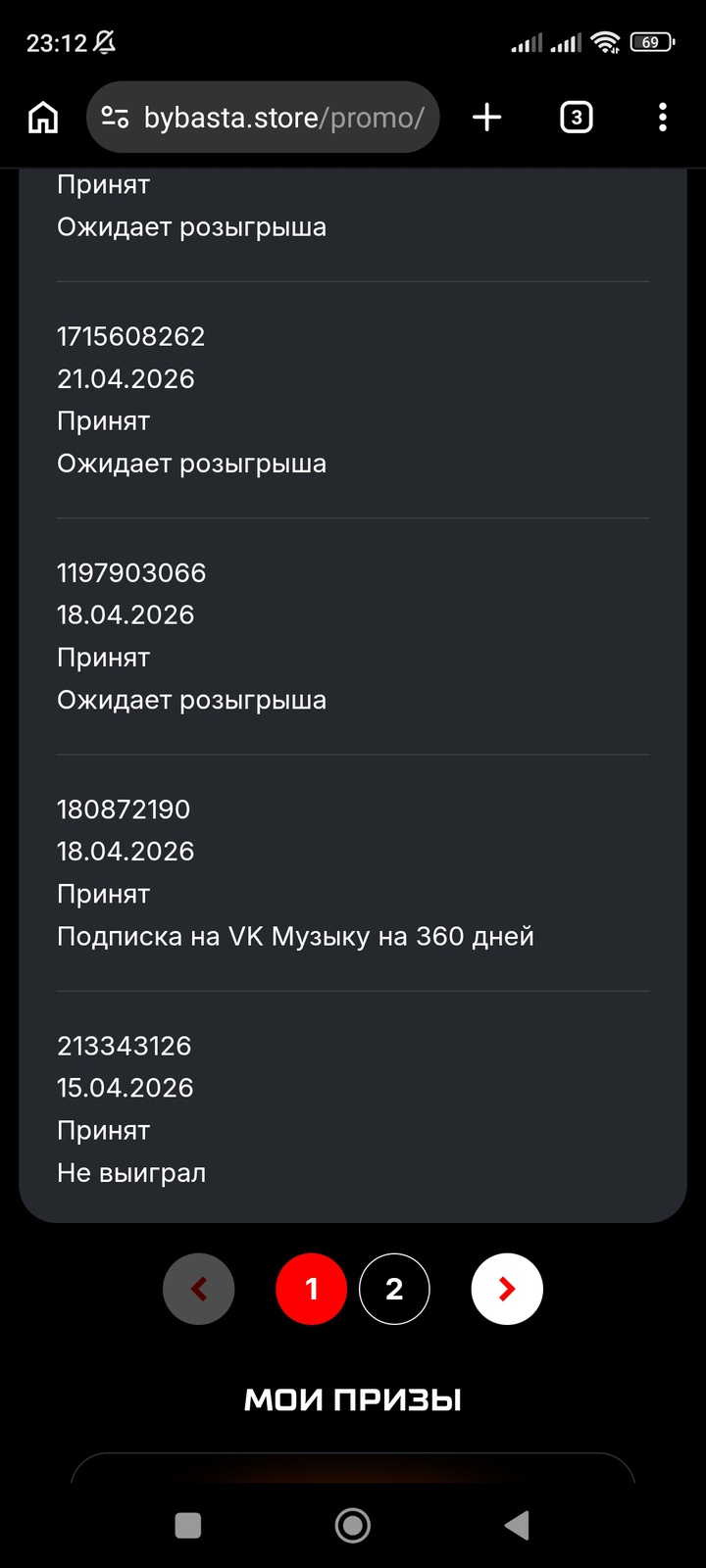Tap the bybasta.store address bar
The height and width of the screenshot is (1568, 706).
coord(263,118)
